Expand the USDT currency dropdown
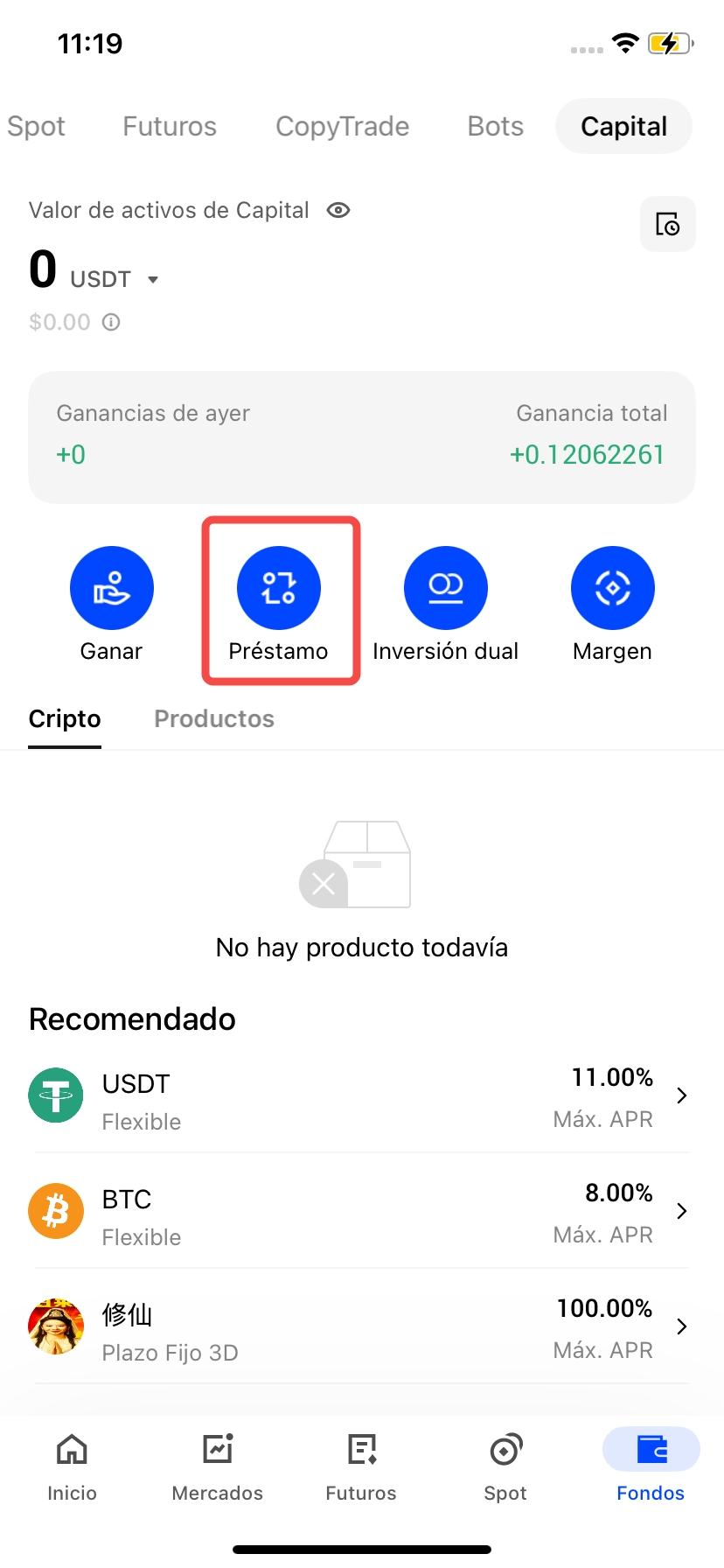 tap(153, 280)
